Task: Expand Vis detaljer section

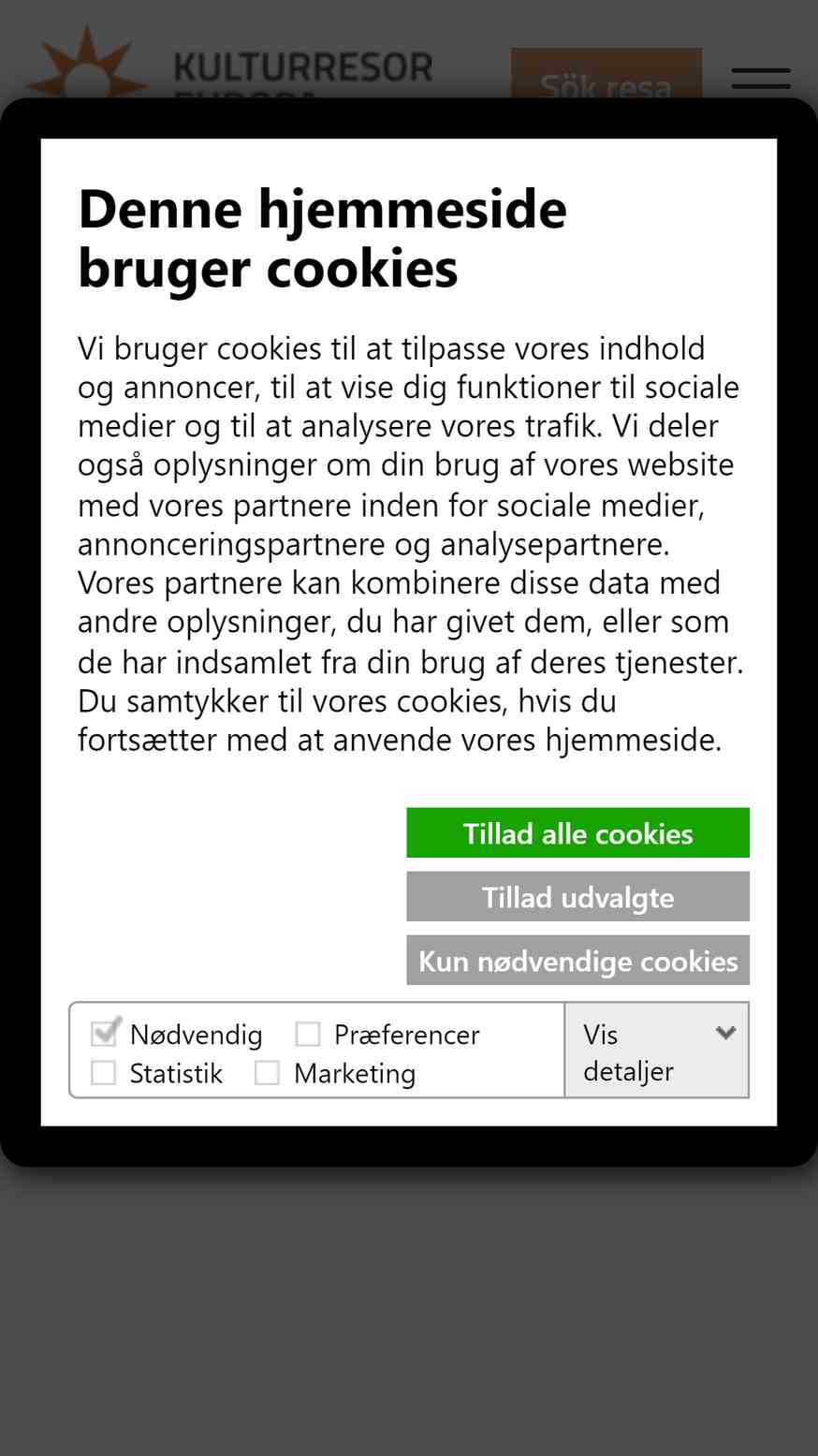Action: (656, 1050)
